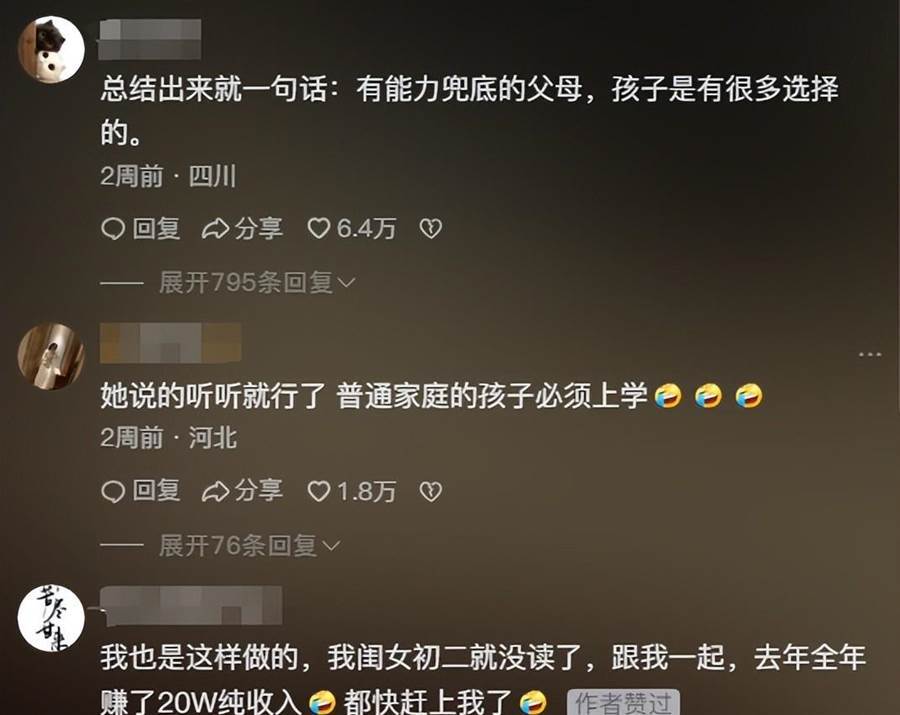Screen dimensions: 900x715
Task: Open the calligraphy avatar of the third commenter
Action: click(50, 618)
